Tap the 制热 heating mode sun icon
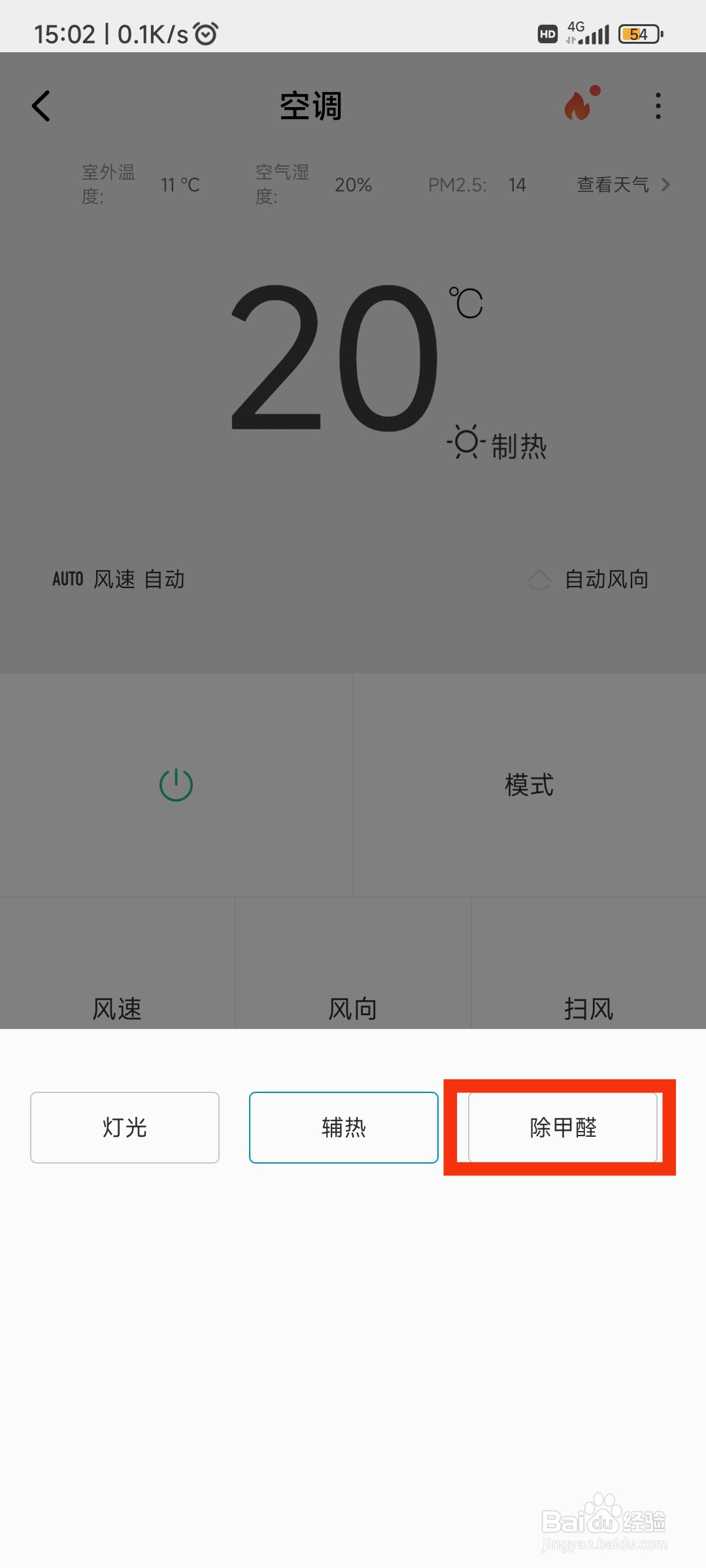706x1568 pixels. (x=466, y=442)
